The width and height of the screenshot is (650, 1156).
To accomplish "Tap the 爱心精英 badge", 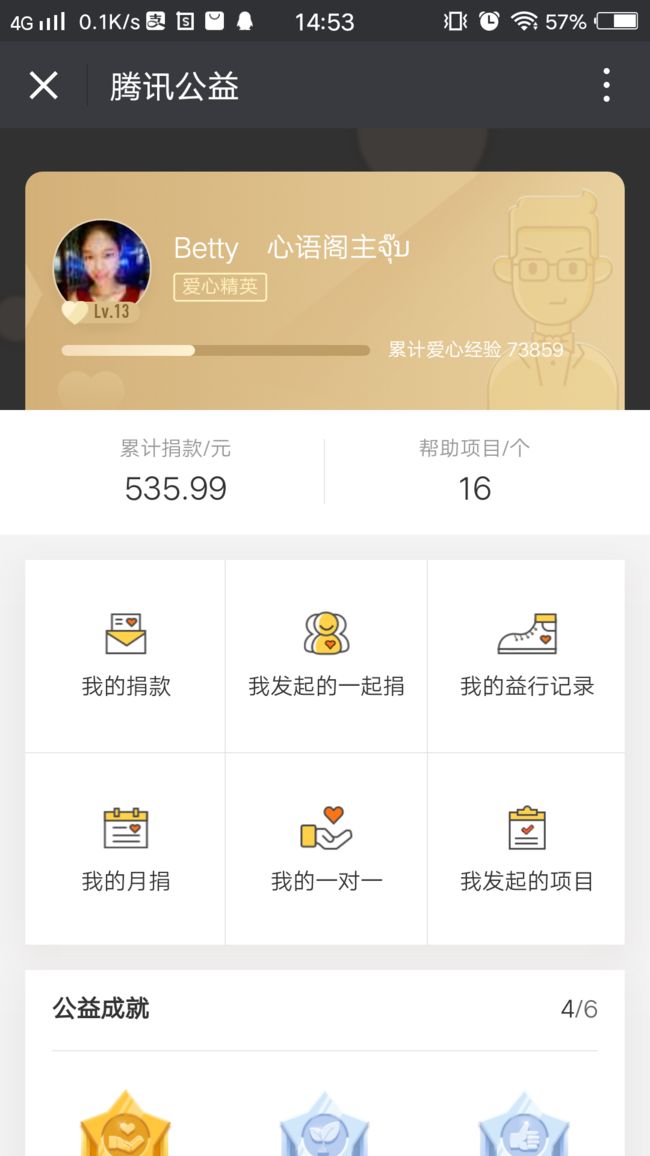I will pyautogui.click(x=220, y=287).
